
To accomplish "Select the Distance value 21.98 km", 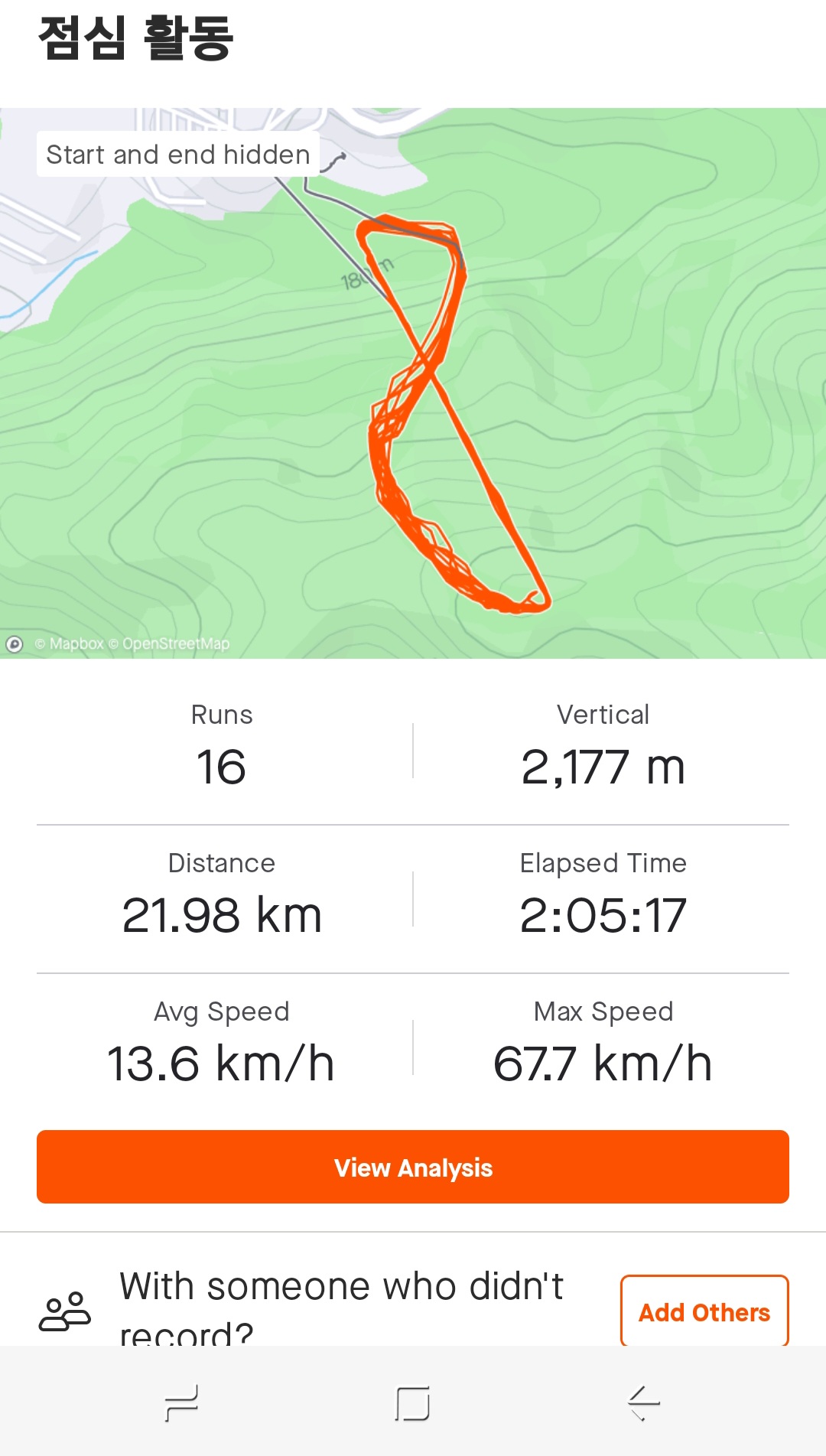I will coord(222,914).
